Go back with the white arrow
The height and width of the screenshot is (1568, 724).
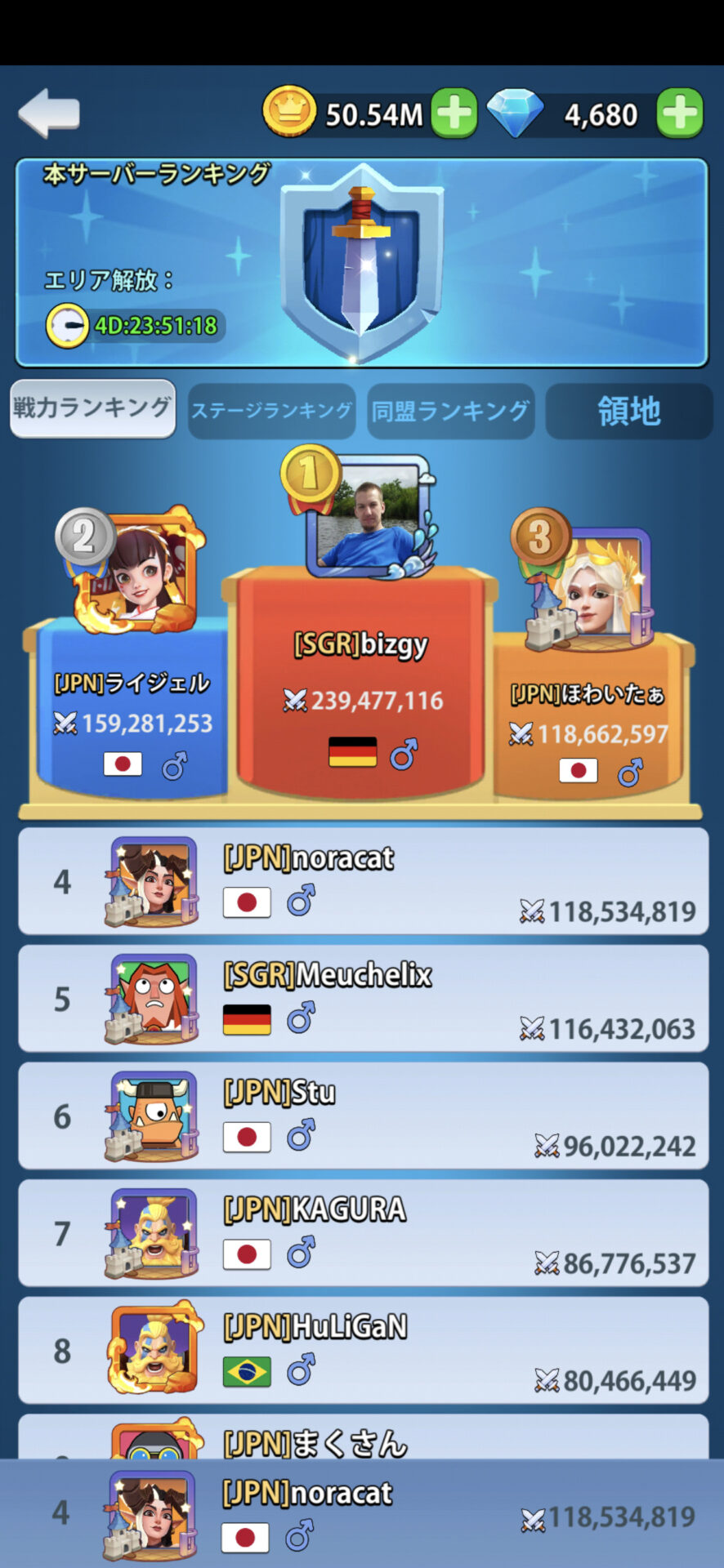coord(49,114)
